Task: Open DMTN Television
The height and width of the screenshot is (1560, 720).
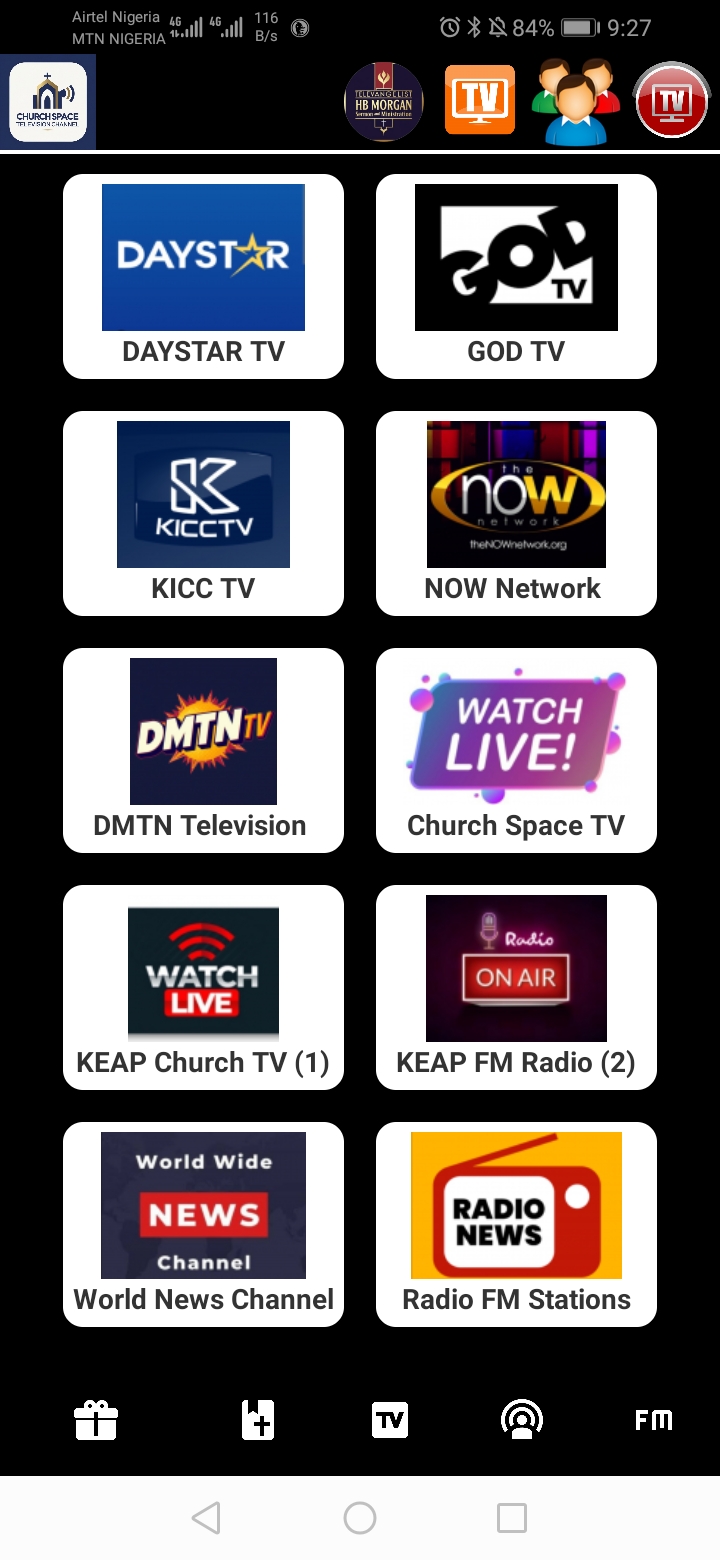Action: (203, 750)
